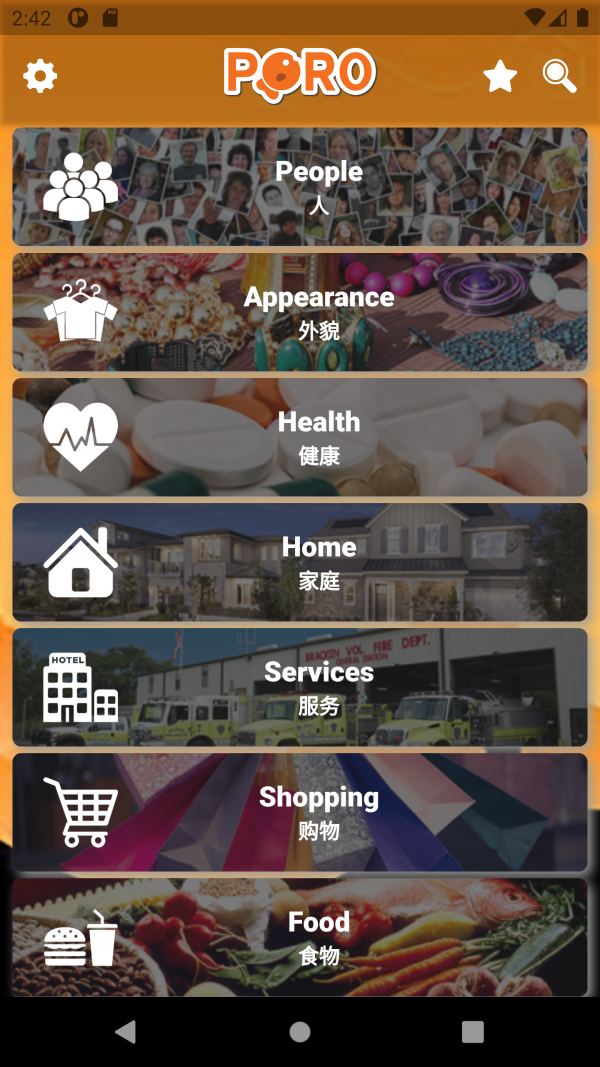Tap the system back button
Viewport: 600px width, 1067px height.
tap(125, 1032)
